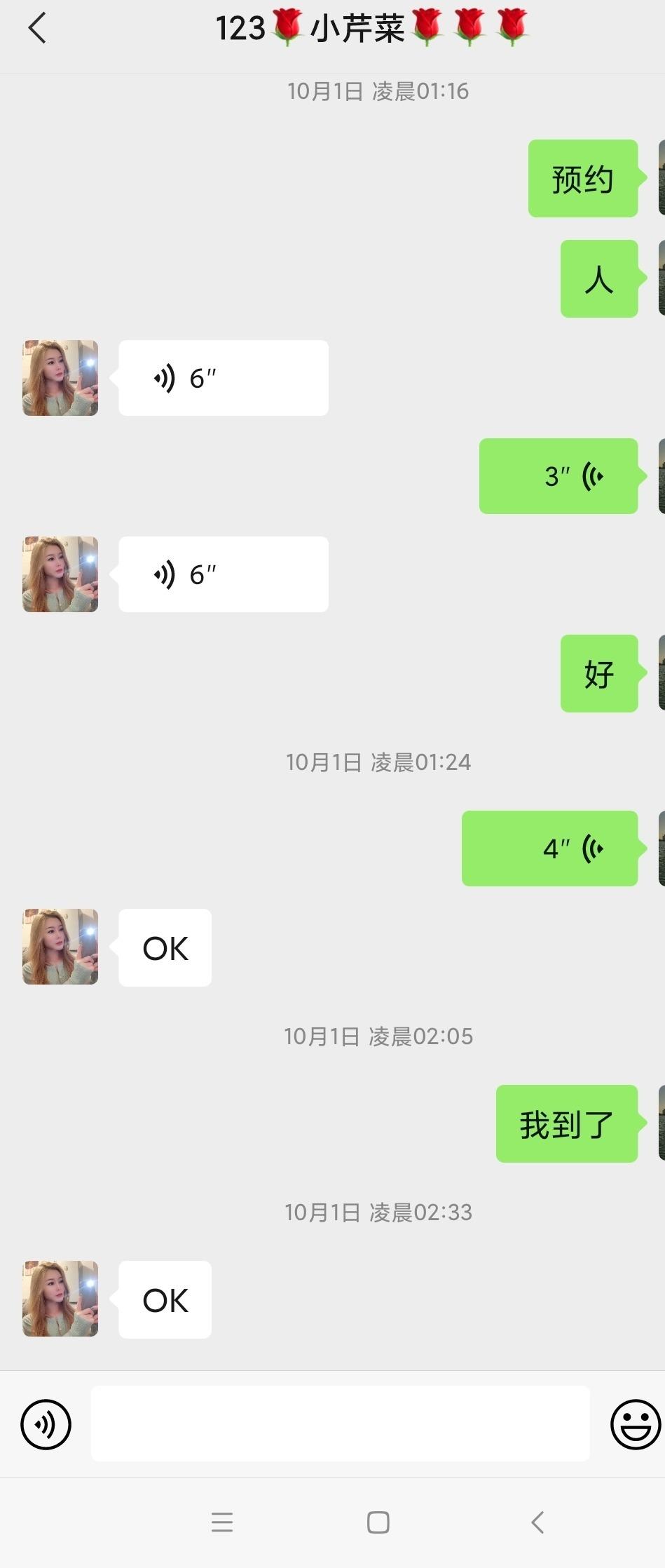Screen dimensions: 665x1568
Task: Go back to the chat list
Action: [37, 29]
